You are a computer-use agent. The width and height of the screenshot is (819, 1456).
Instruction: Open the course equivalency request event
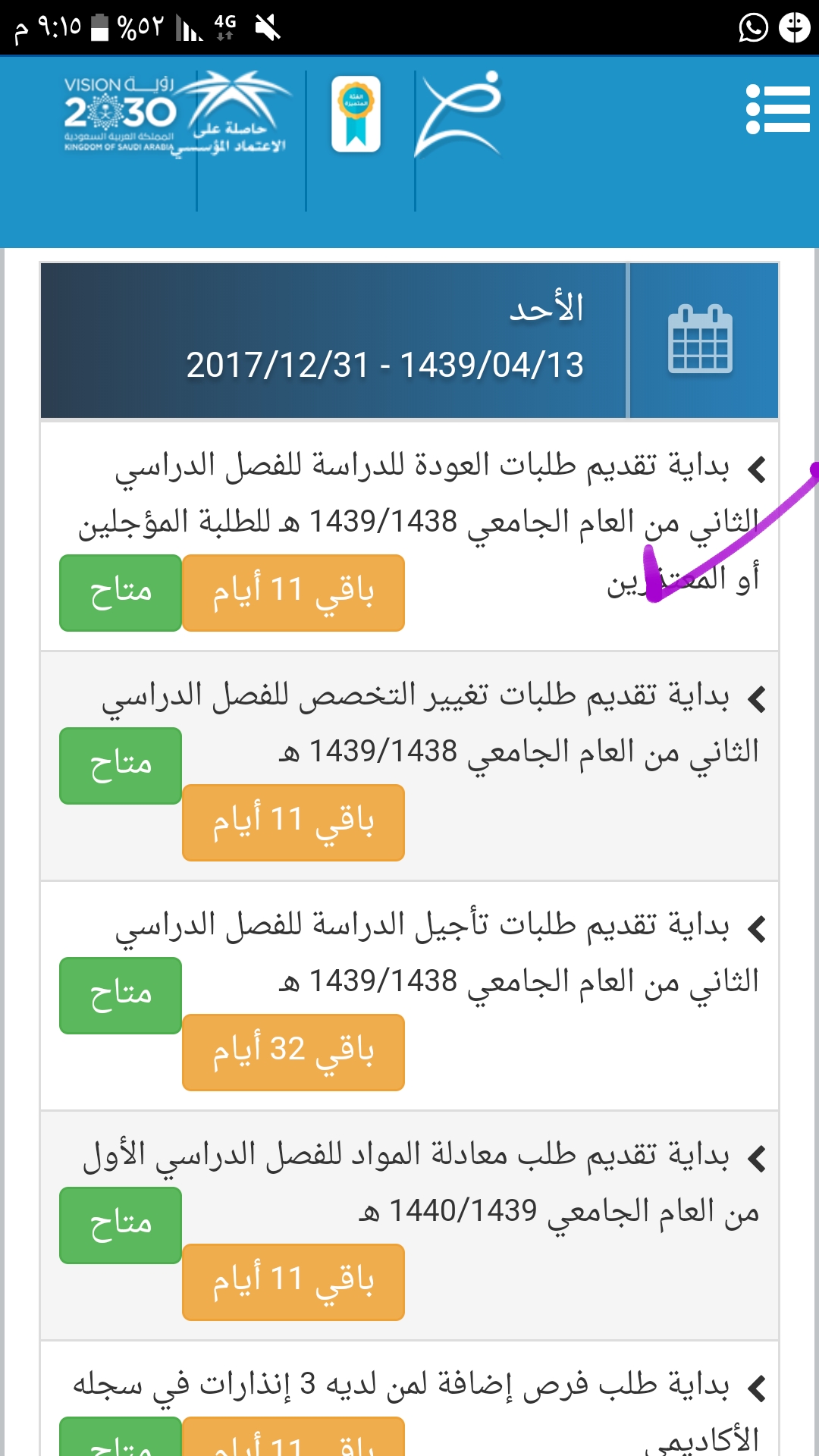422,1183
